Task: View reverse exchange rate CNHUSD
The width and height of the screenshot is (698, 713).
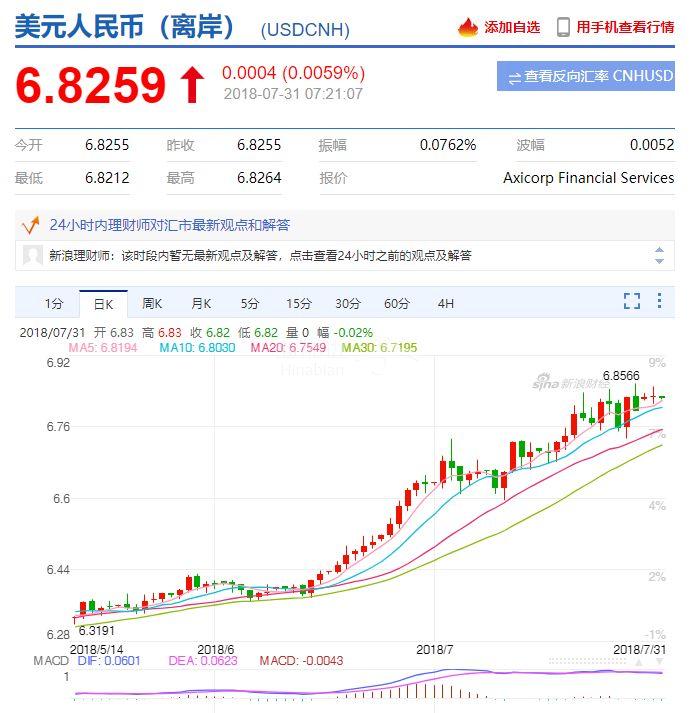Action: 585,76
